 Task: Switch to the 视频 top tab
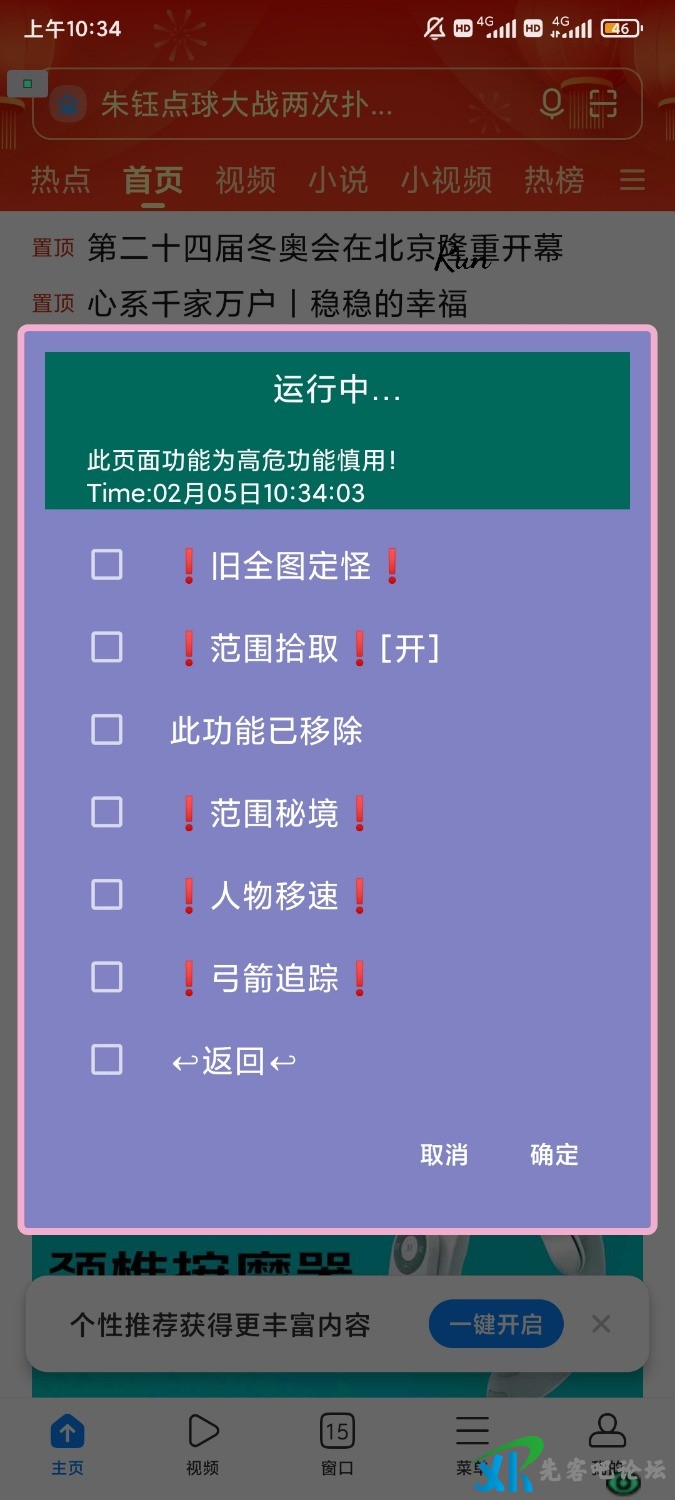(245, 180)
